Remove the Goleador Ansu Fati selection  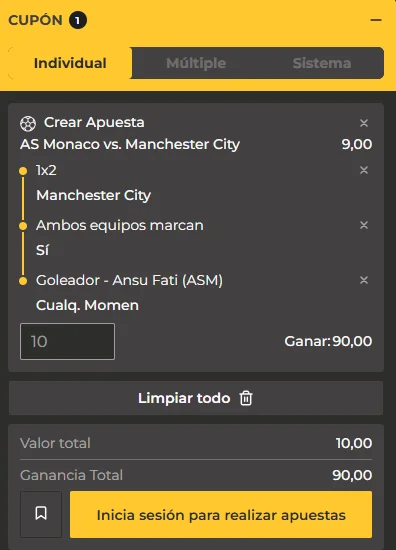click(364, 280)
